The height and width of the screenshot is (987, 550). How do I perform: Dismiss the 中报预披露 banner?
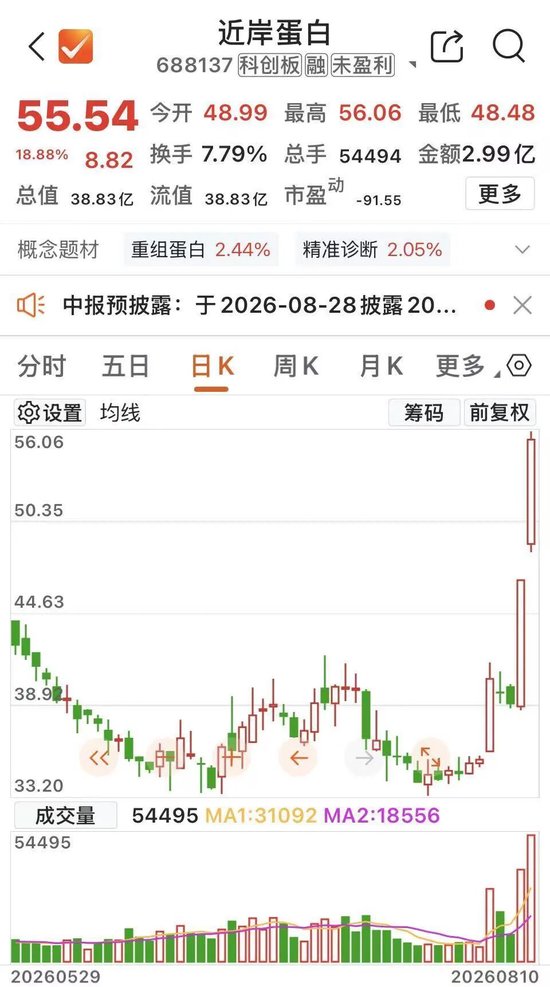(522, 306)
